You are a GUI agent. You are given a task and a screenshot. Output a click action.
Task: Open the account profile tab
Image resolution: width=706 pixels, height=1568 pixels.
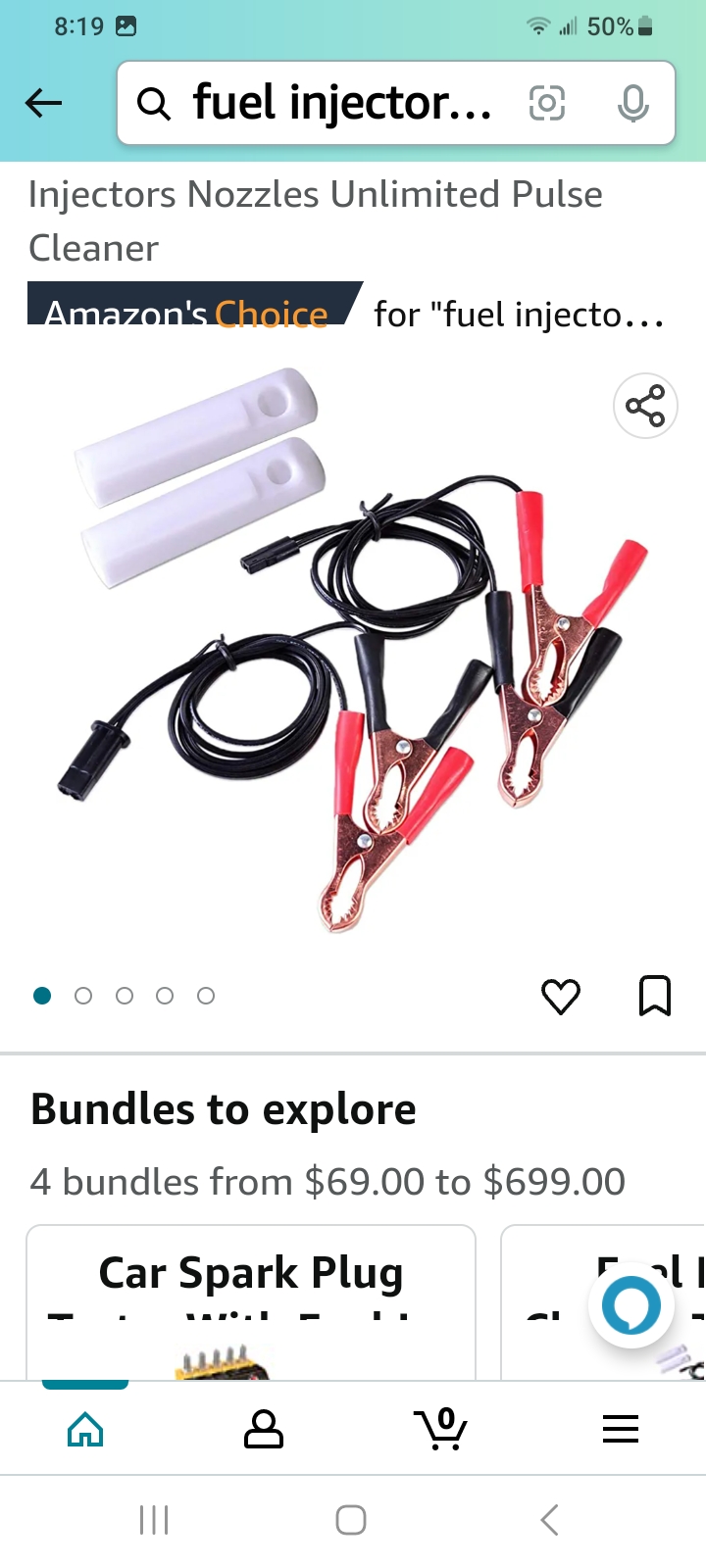coord(263,1430)
